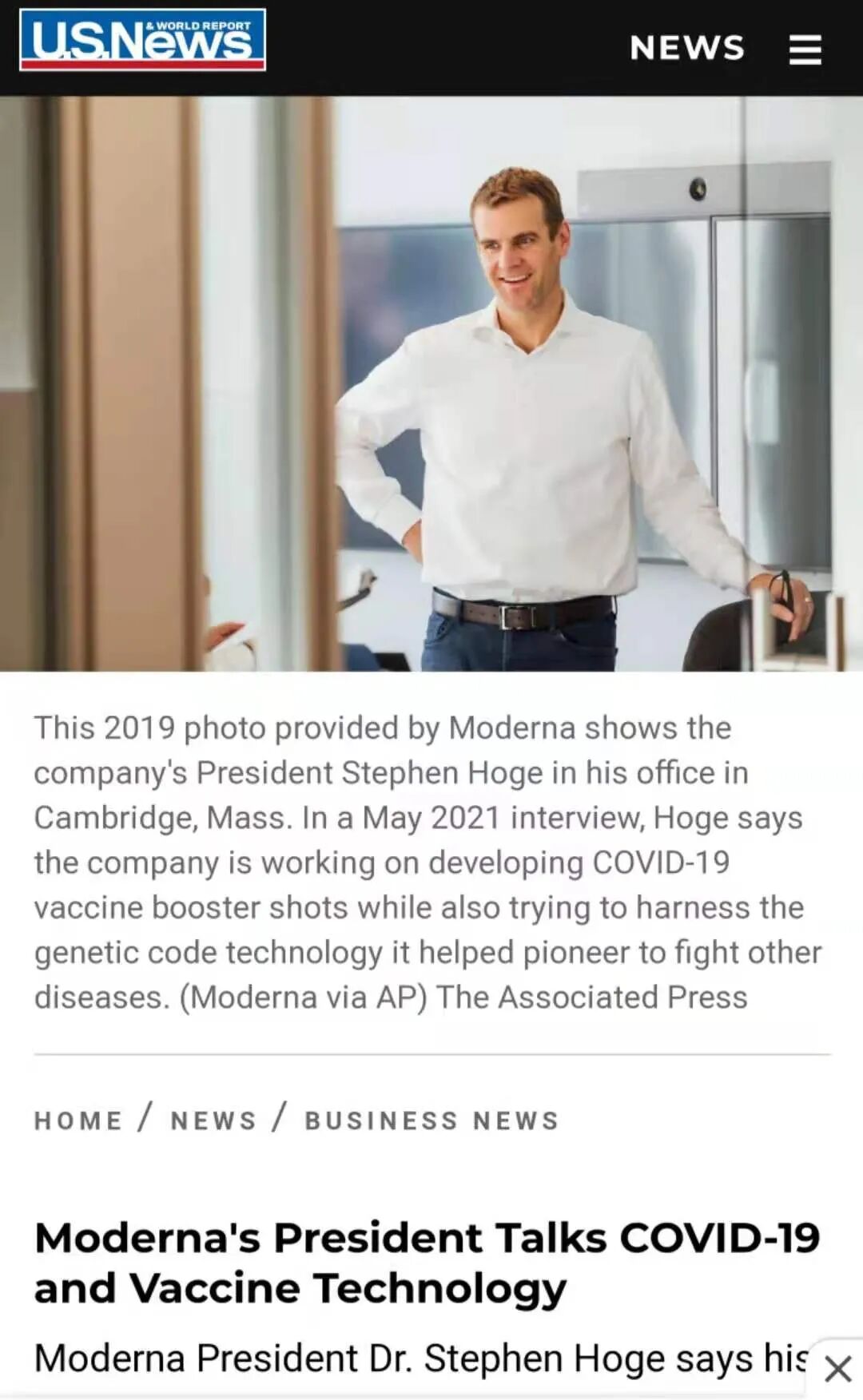863x1400 pixels.
Task: Open the NEWS section link in header
Action: coord(687,48)
